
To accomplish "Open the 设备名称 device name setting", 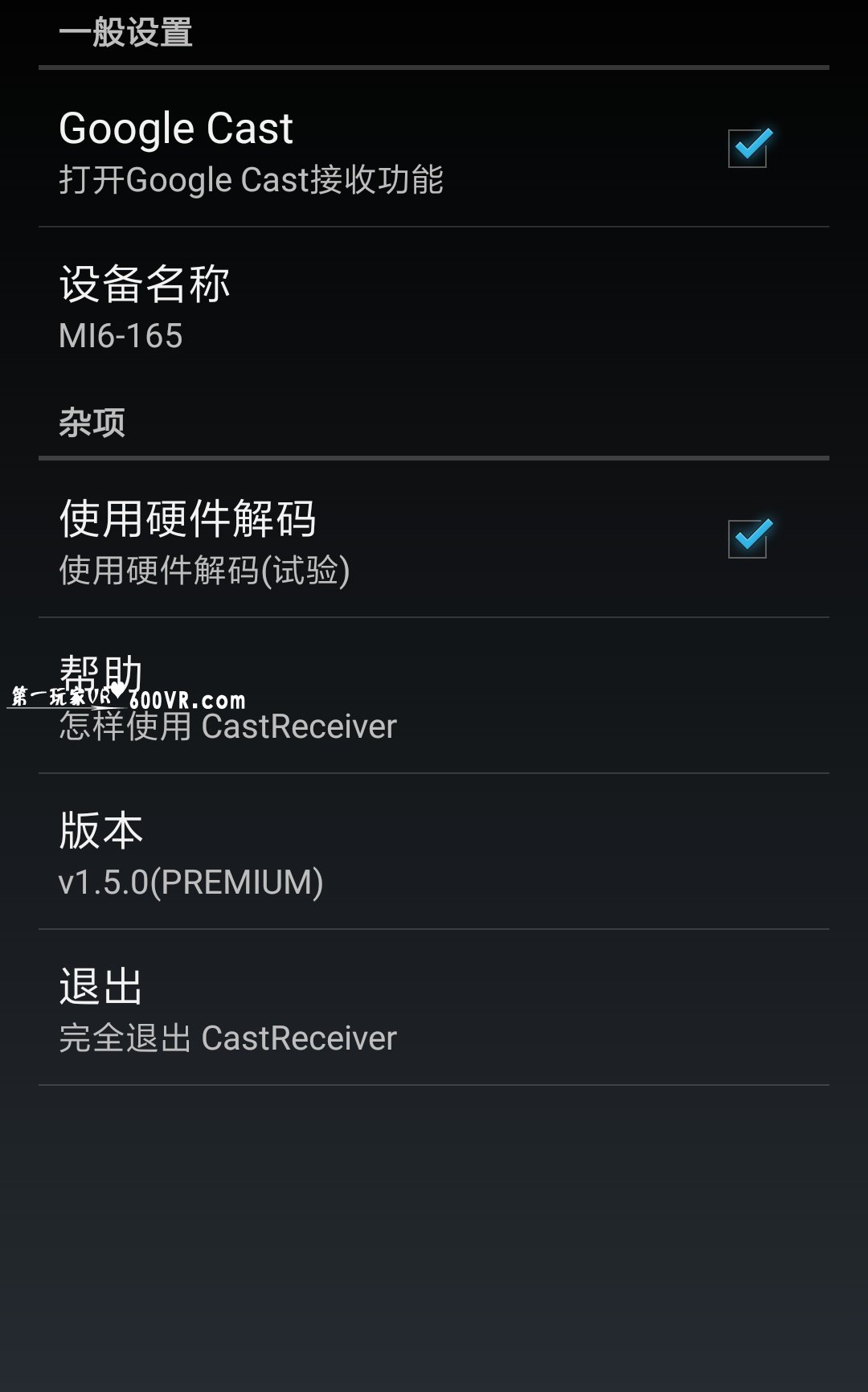I will click(434, 307).
